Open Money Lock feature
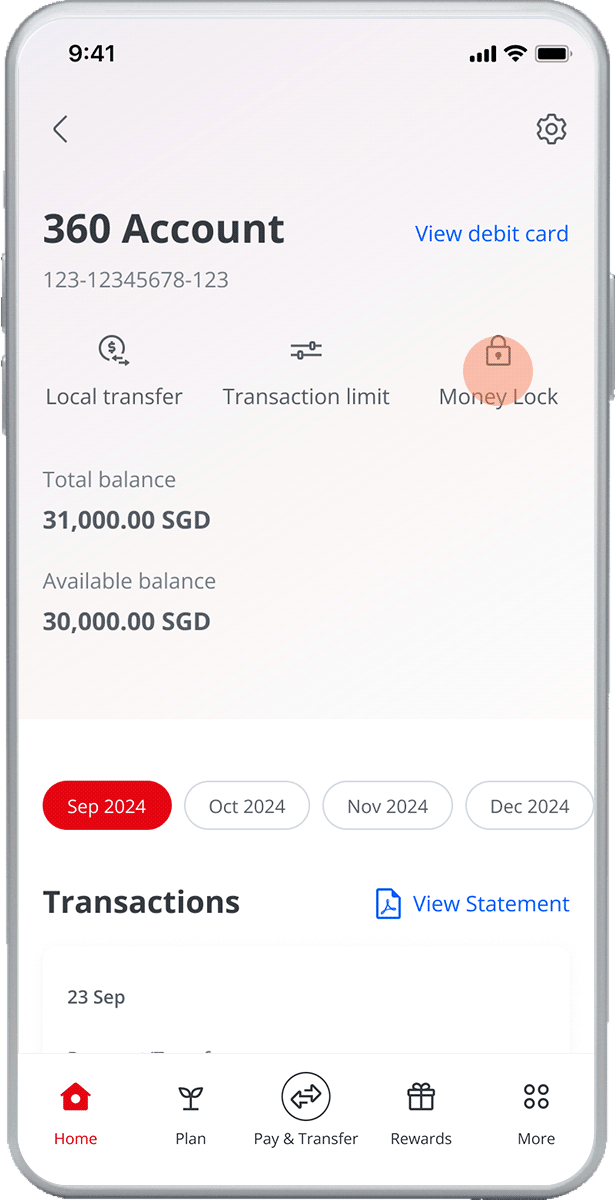The height and width of the screenshot is (1200, 616). point(498,372)
